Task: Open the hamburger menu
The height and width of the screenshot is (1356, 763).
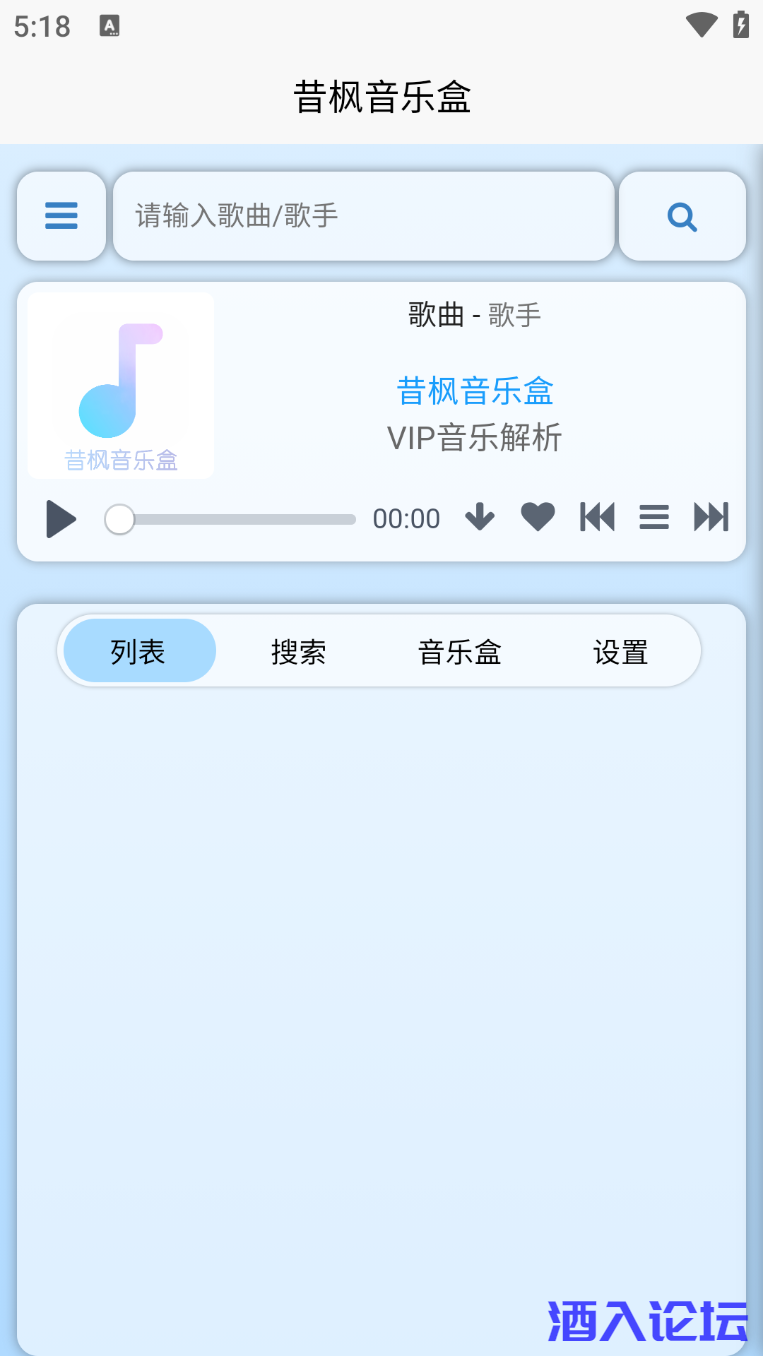Action: pos(61,216)
